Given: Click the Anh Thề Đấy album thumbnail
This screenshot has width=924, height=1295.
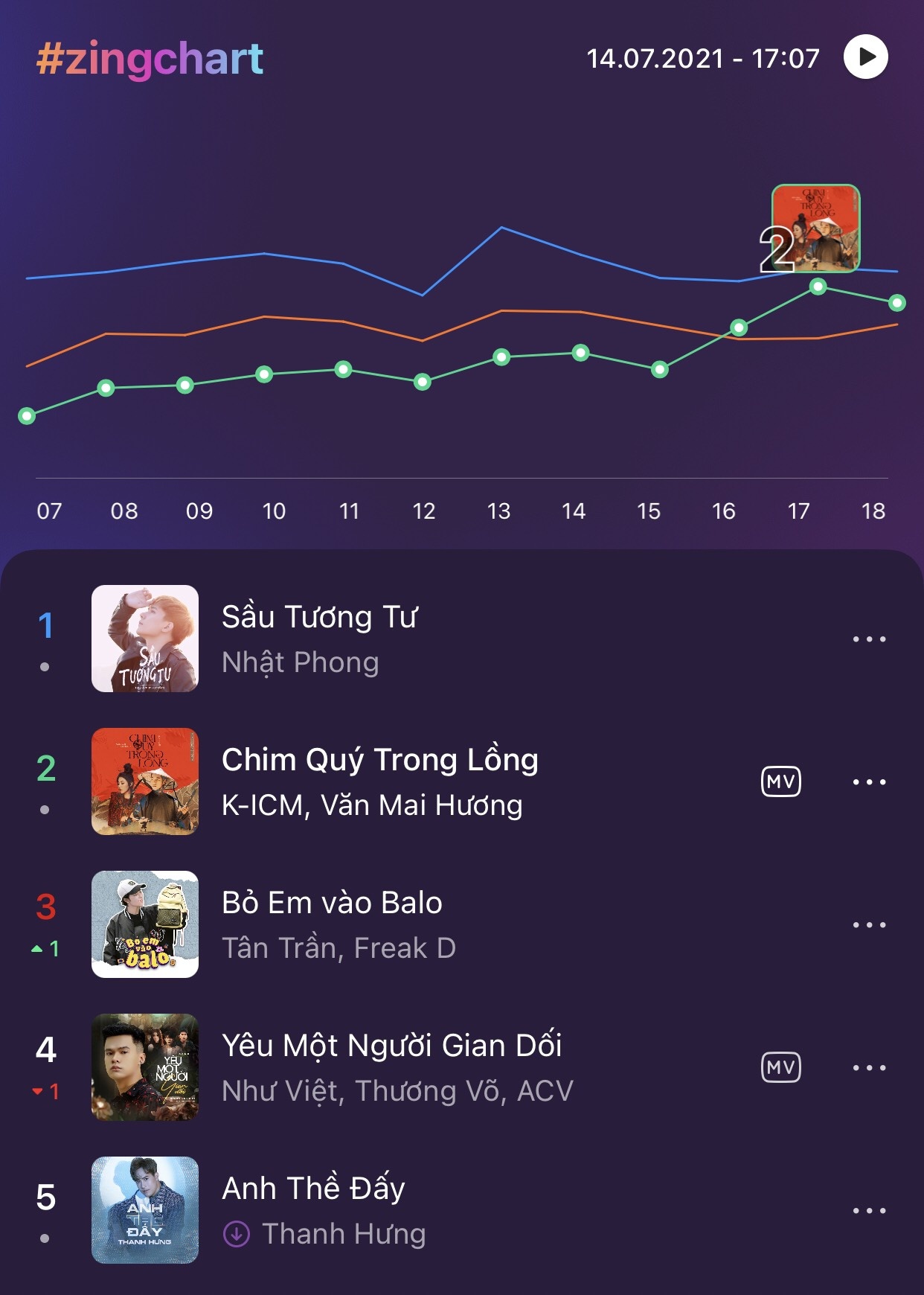Looking at the screenshot, I should [x=146, y=1212].
